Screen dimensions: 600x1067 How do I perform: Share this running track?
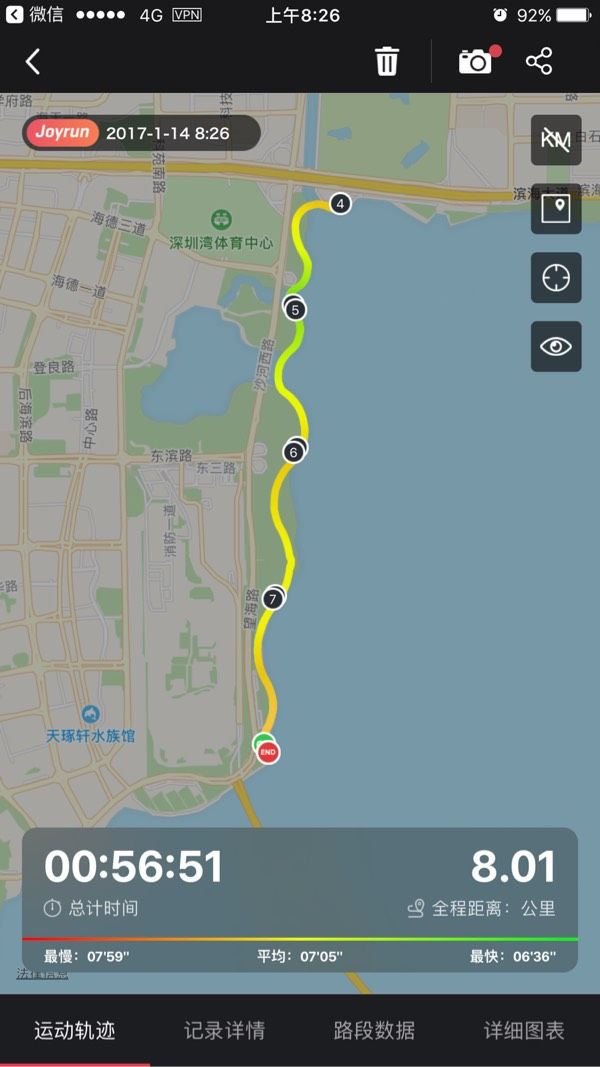[539, 62]
